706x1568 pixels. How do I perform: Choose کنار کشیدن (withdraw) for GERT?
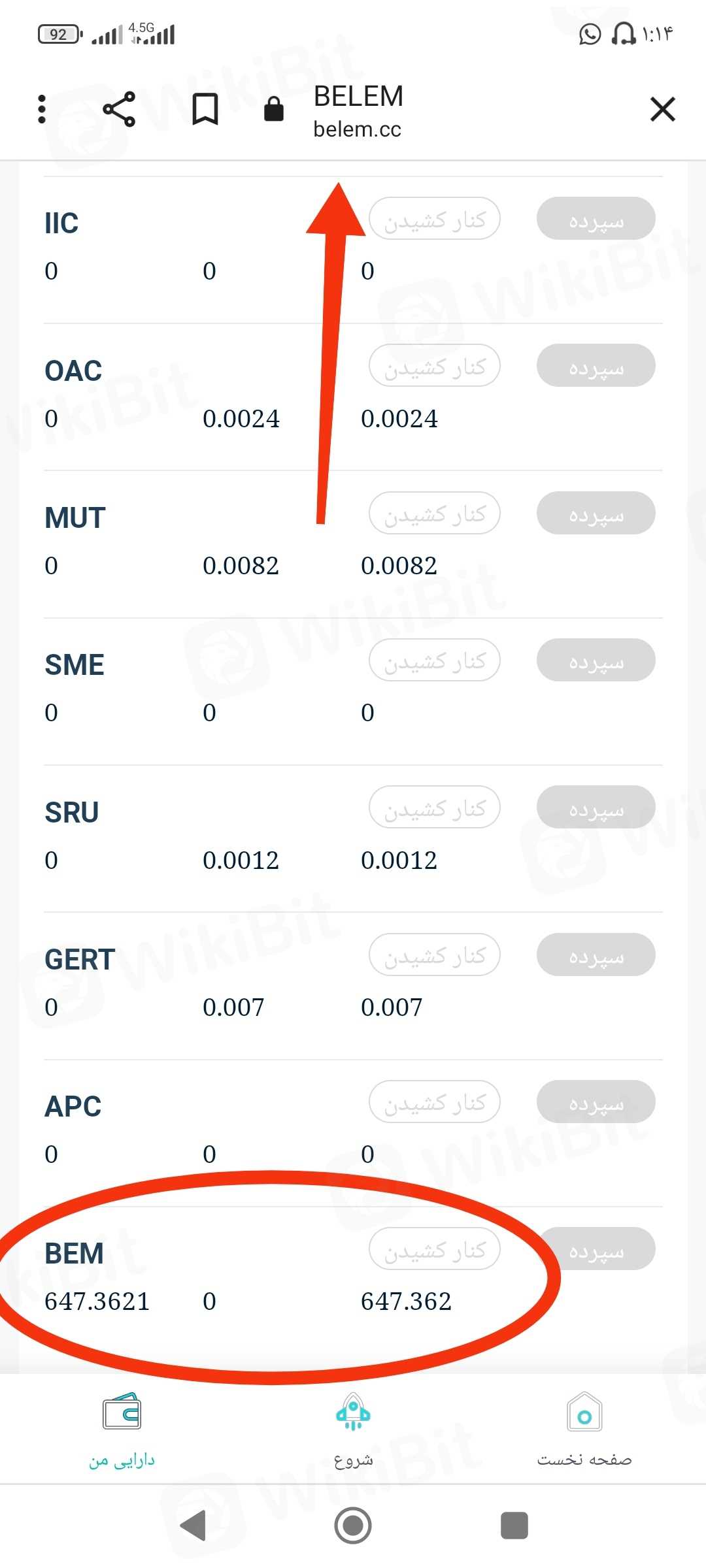coord(435,955)
